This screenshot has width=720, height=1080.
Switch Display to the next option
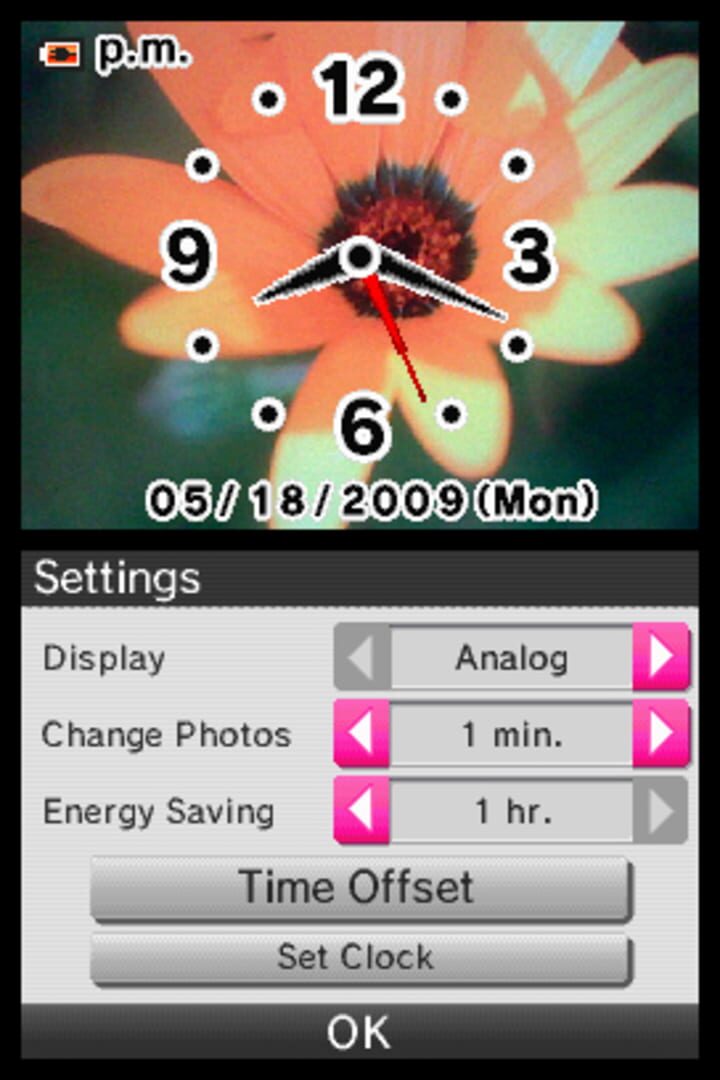(x=661, y=657)
